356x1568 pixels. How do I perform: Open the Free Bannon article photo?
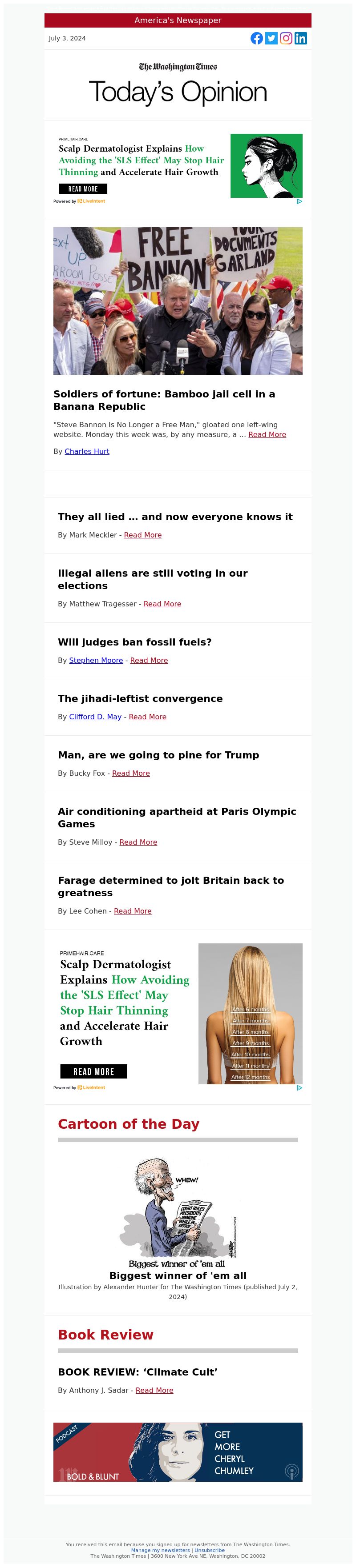pos(178,301)
